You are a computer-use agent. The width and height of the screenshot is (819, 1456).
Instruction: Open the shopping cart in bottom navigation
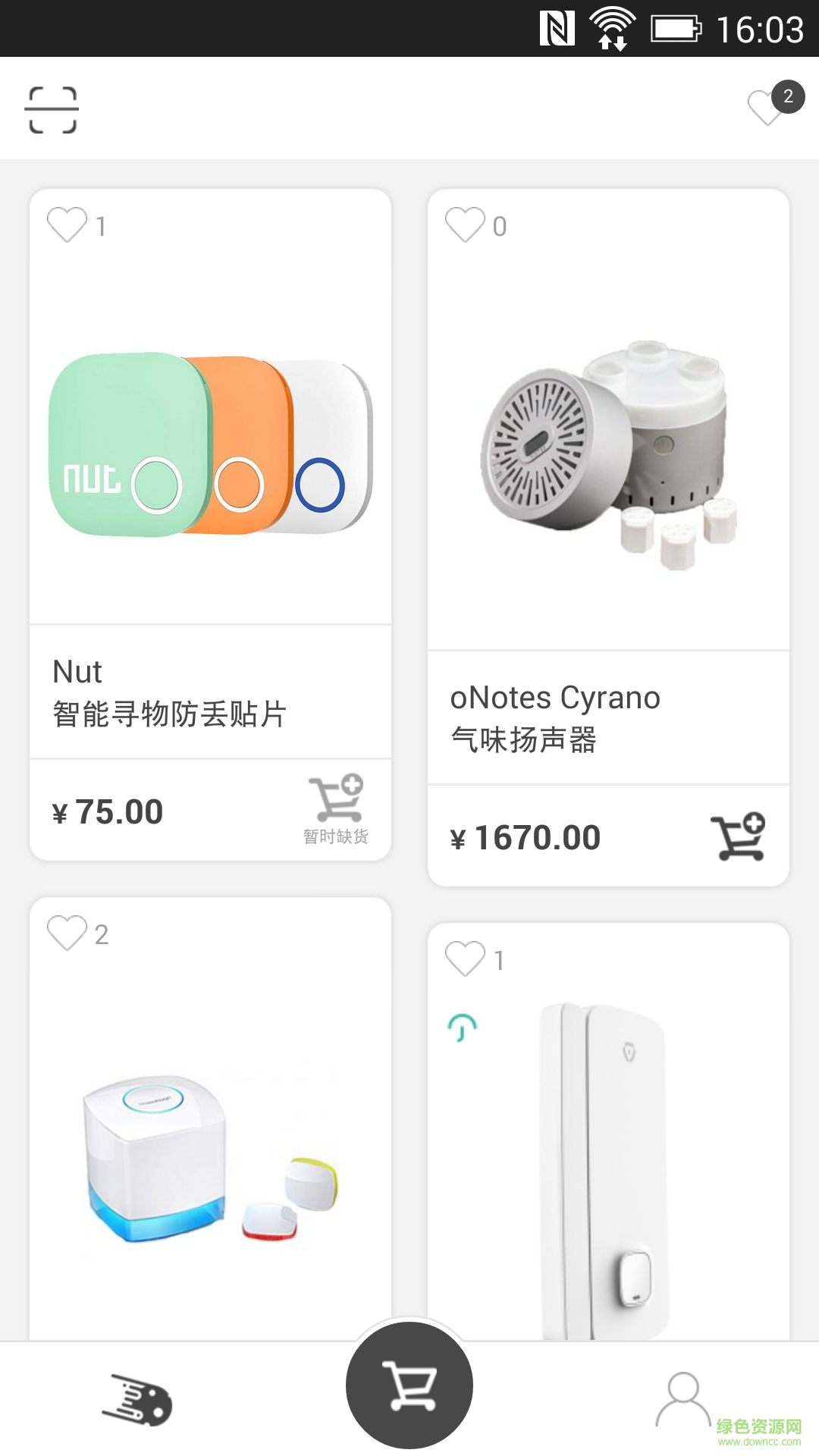coord(409,1388)
